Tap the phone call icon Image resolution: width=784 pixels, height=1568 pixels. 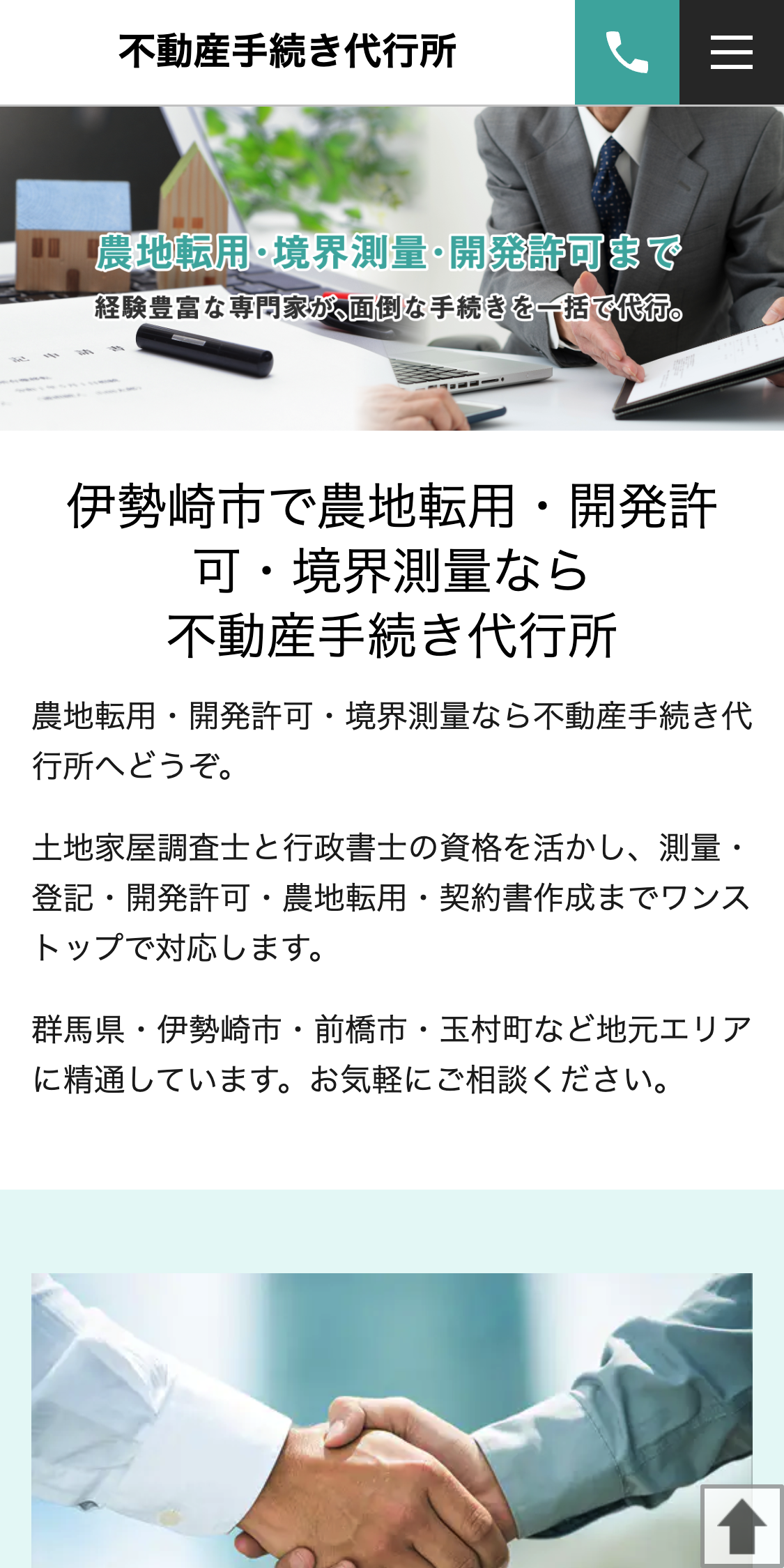(x=627, y=52)
